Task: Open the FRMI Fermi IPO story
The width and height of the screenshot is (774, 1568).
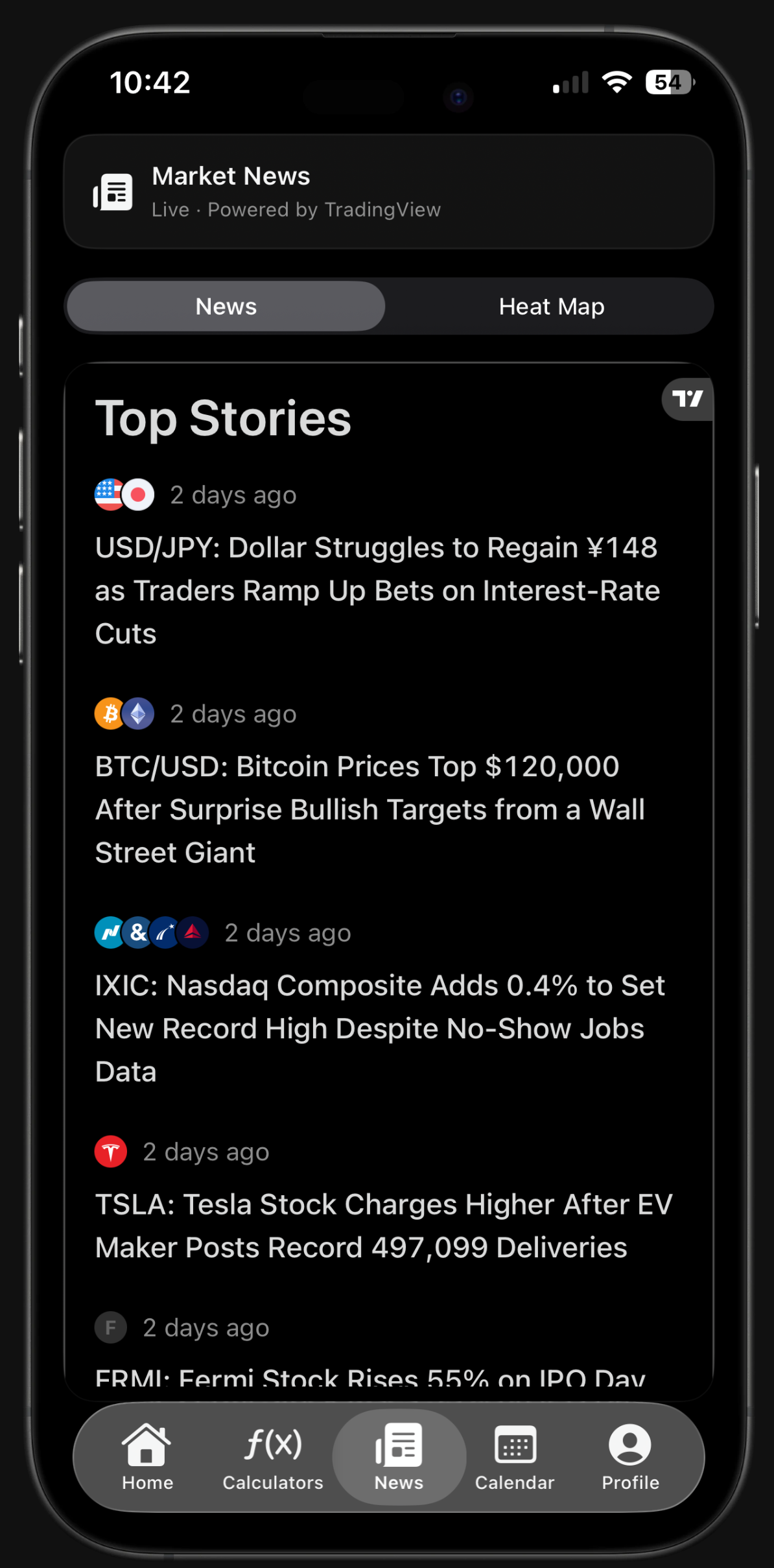Action: [x=368, y=1378]
